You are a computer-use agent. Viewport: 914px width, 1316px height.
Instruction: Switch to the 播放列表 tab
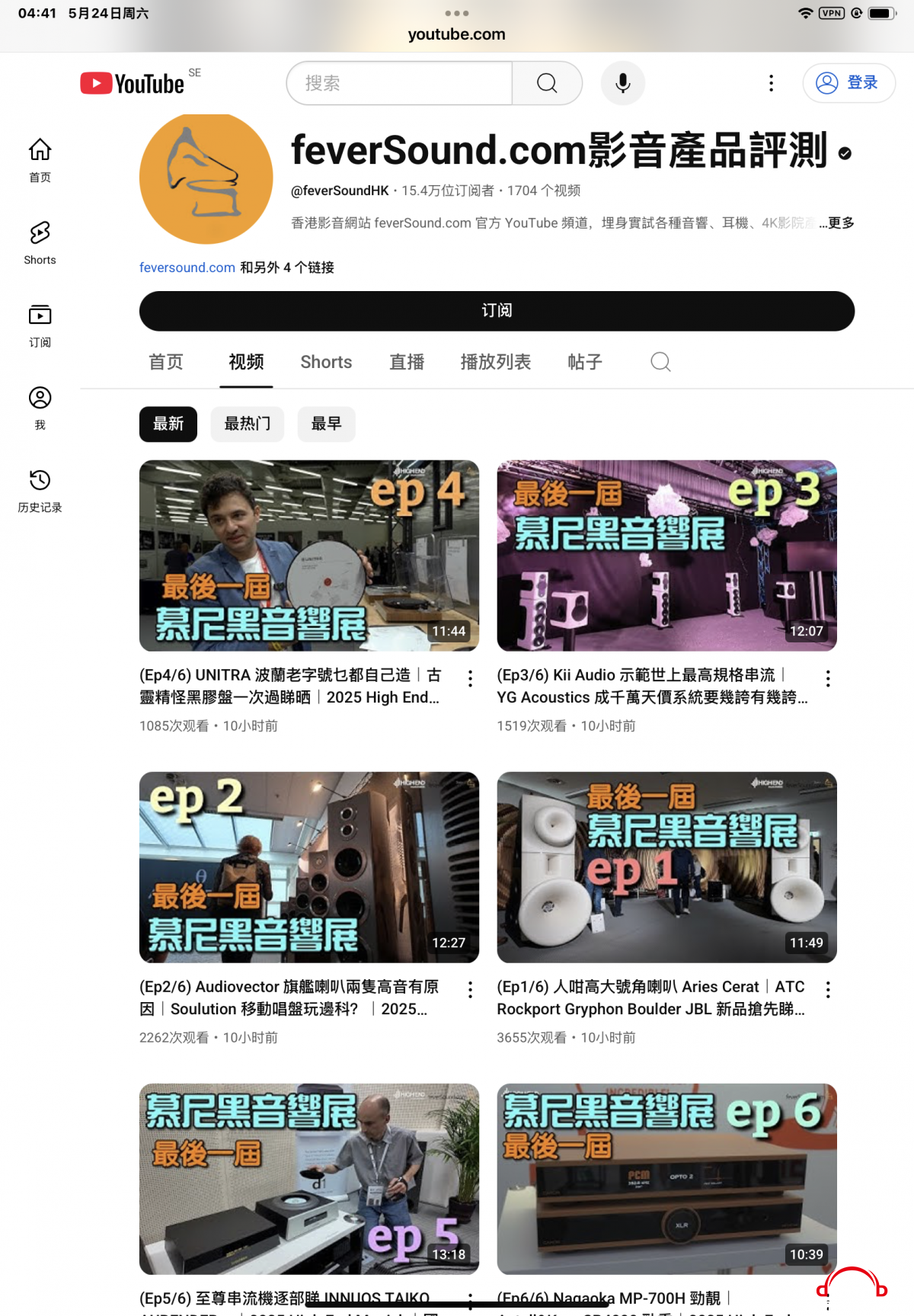[x=495, y=362]
